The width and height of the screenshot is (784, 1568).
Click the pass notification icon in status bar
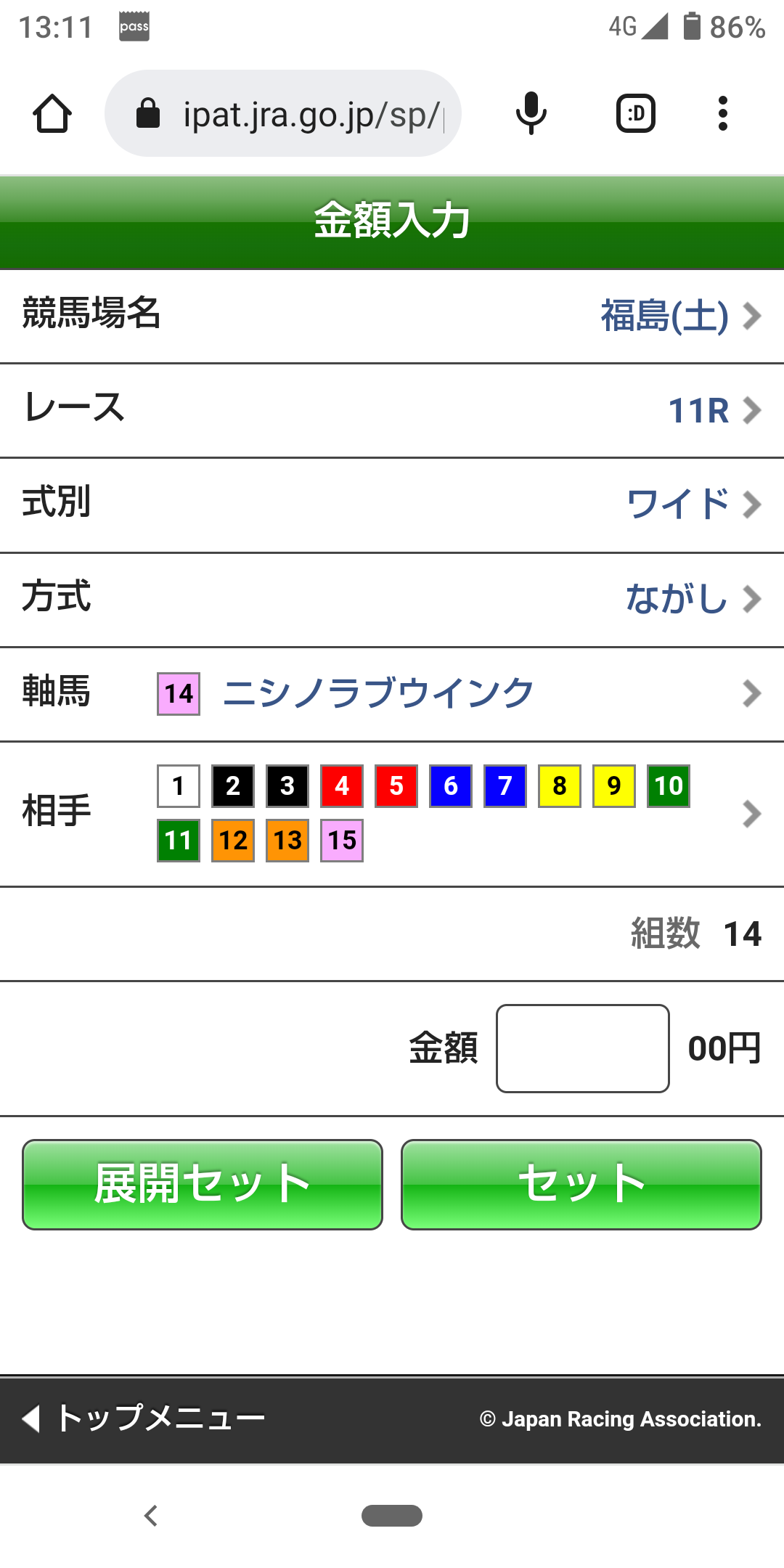tap(134, 26)
